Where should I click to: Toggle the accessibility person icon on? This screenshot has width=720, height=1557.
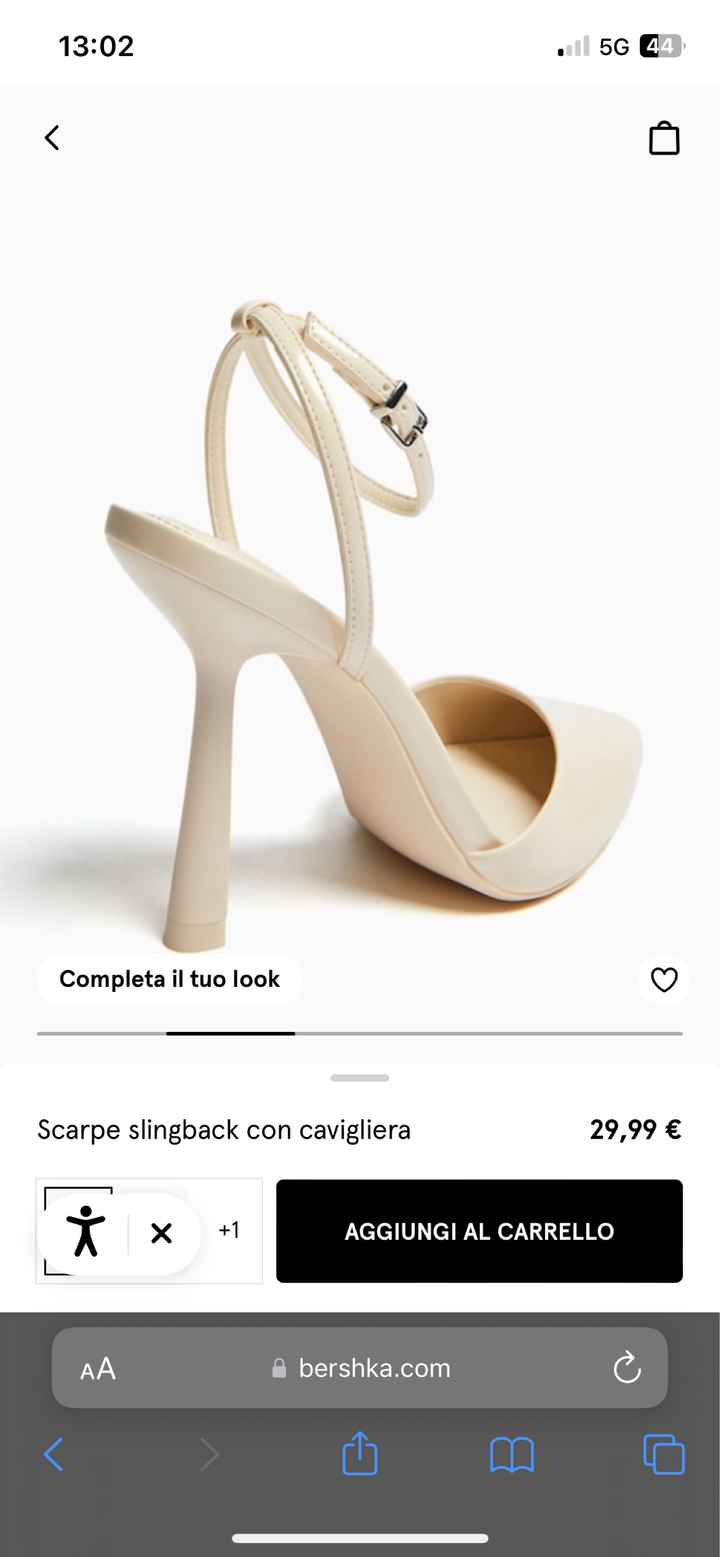click(x=86, y=1230)
